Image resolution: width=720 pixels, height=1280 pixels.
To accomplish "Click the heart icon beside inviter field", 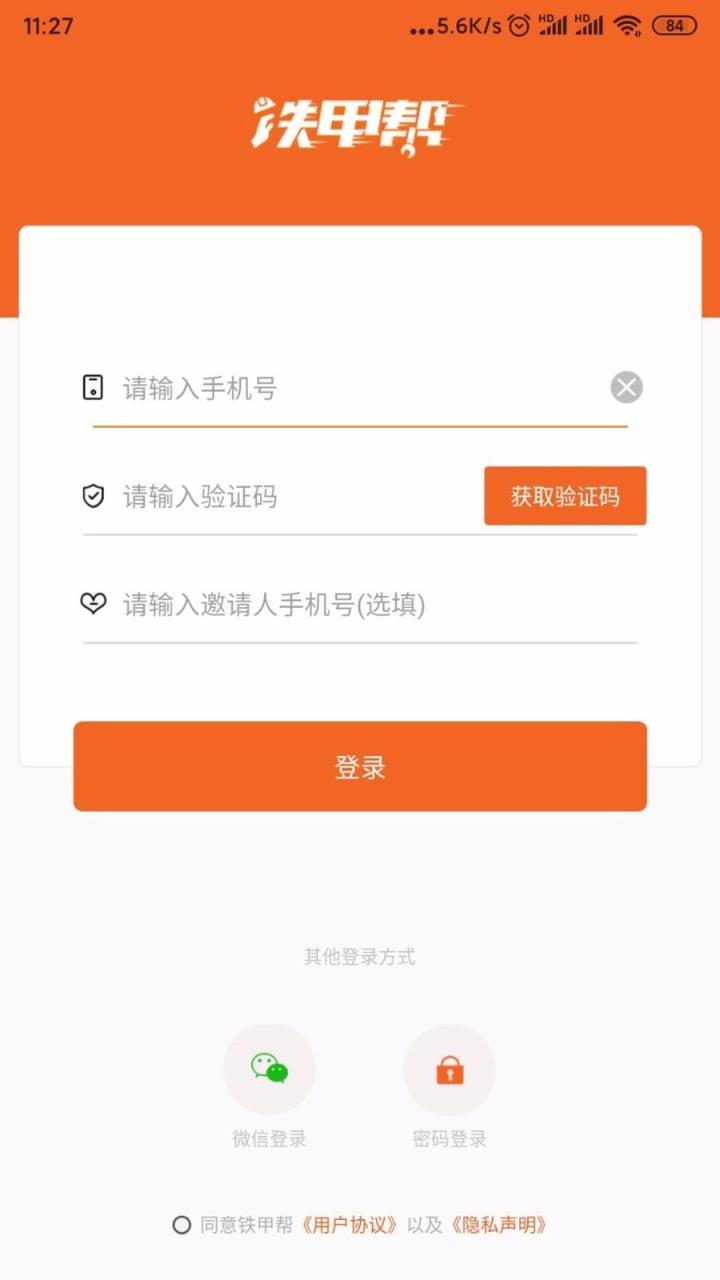I will click(x=92, y=605).
